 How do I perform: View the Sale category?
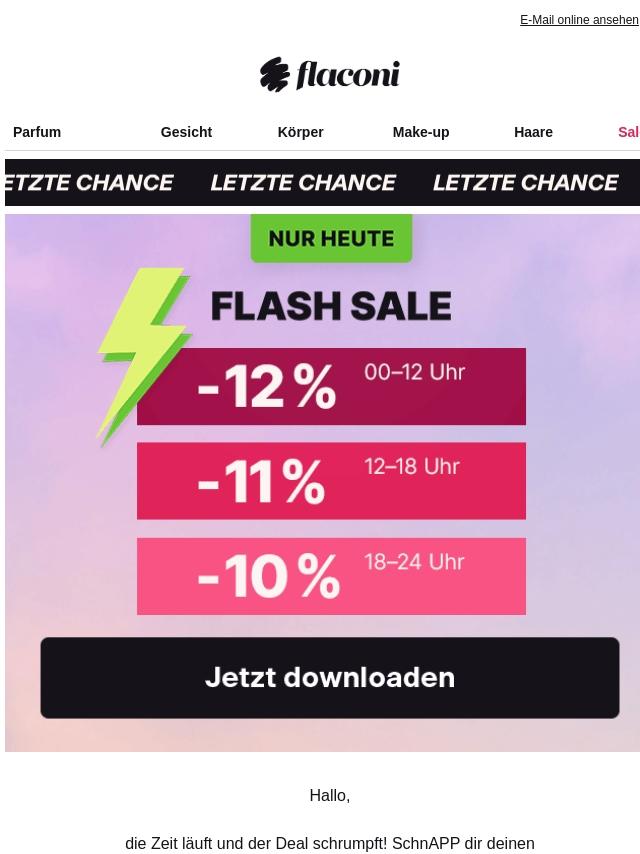tap(629, 132)
